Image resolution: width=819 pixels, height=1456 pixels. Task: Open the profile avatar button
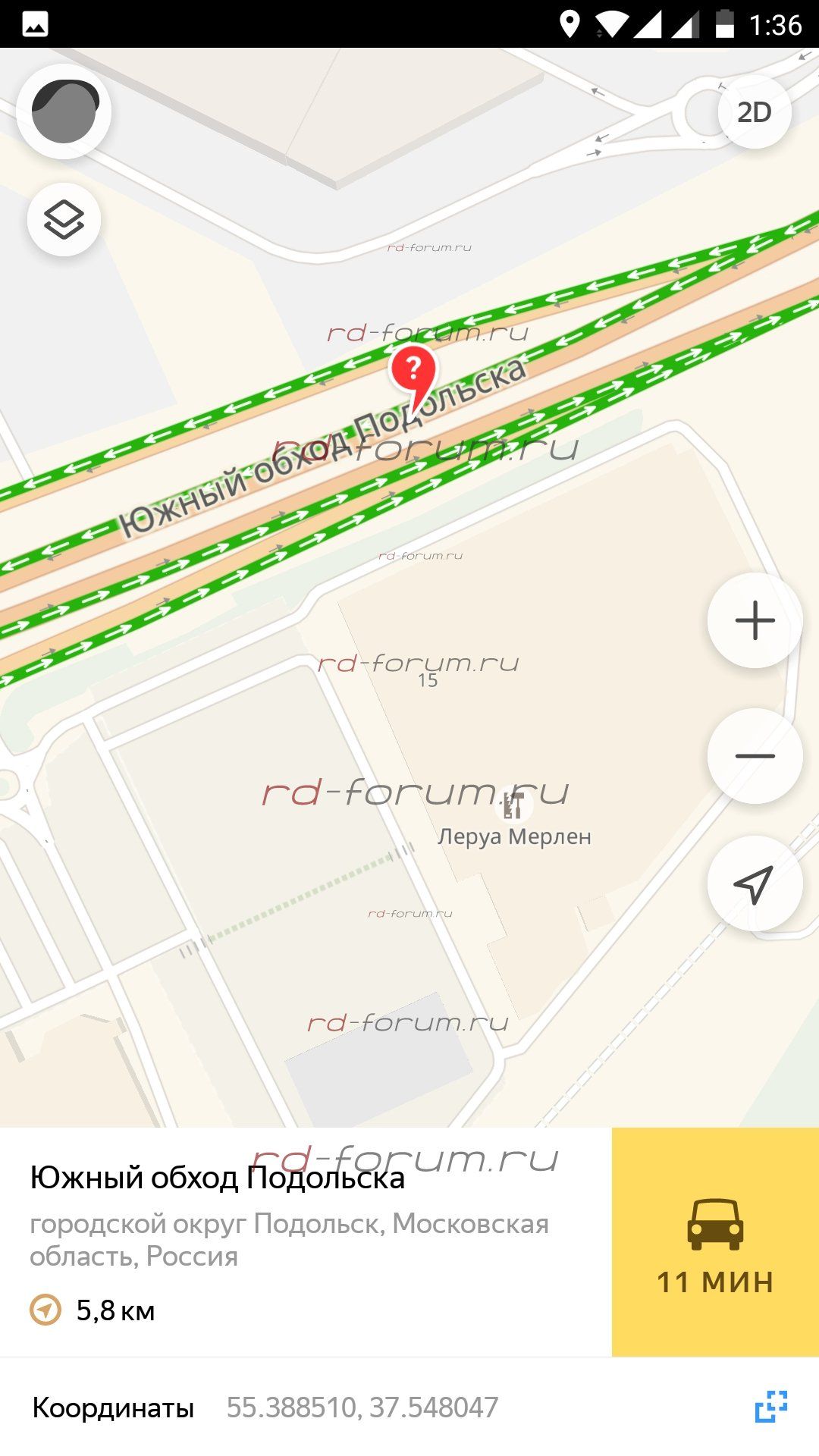[64, 111]
